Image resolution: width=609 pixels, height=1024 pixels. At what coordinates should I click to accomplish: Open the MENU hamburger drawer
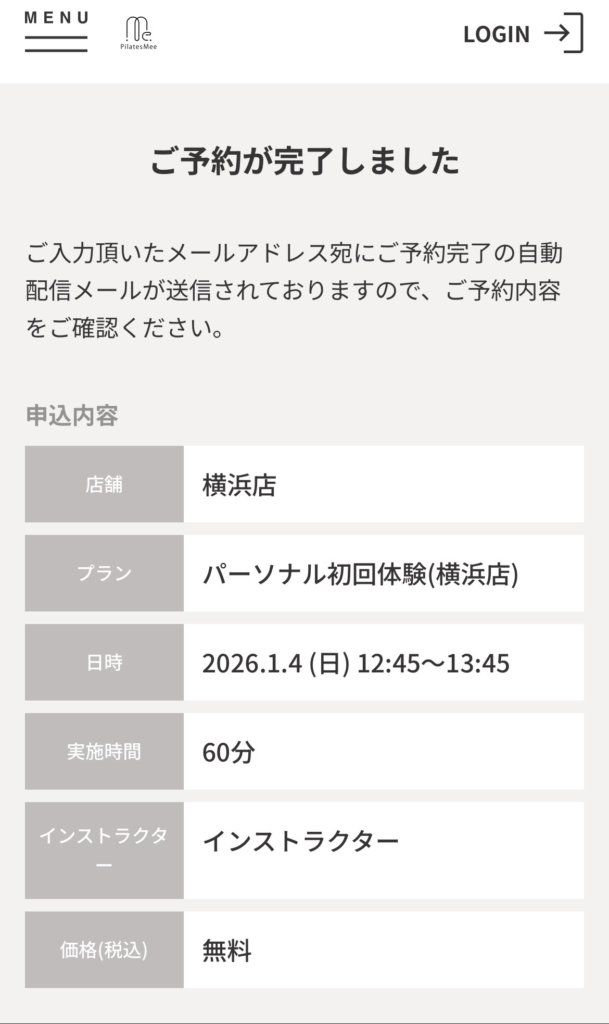pos(56,32)
